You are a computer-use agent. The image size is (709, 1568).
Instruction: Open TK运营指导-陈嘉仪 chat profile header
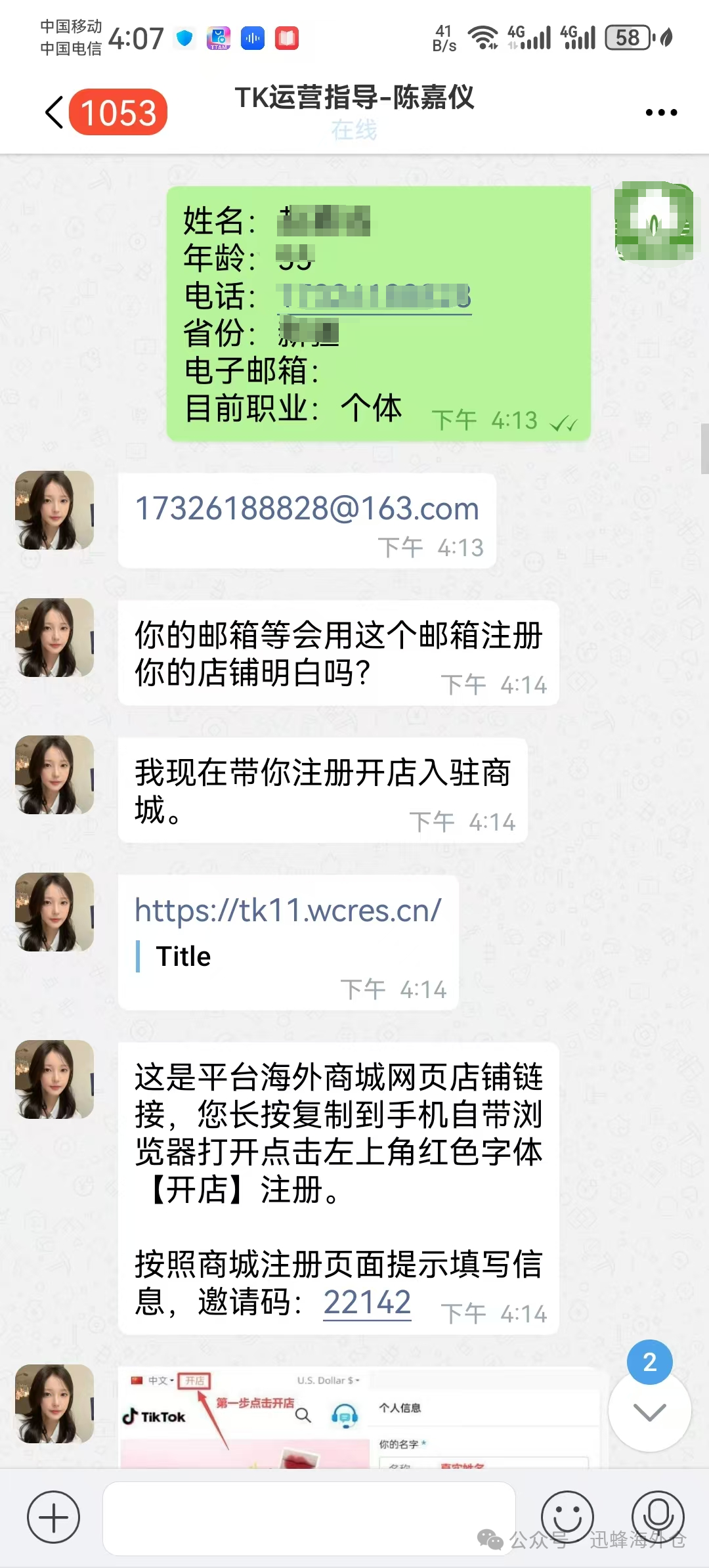(x=354, y=112)
